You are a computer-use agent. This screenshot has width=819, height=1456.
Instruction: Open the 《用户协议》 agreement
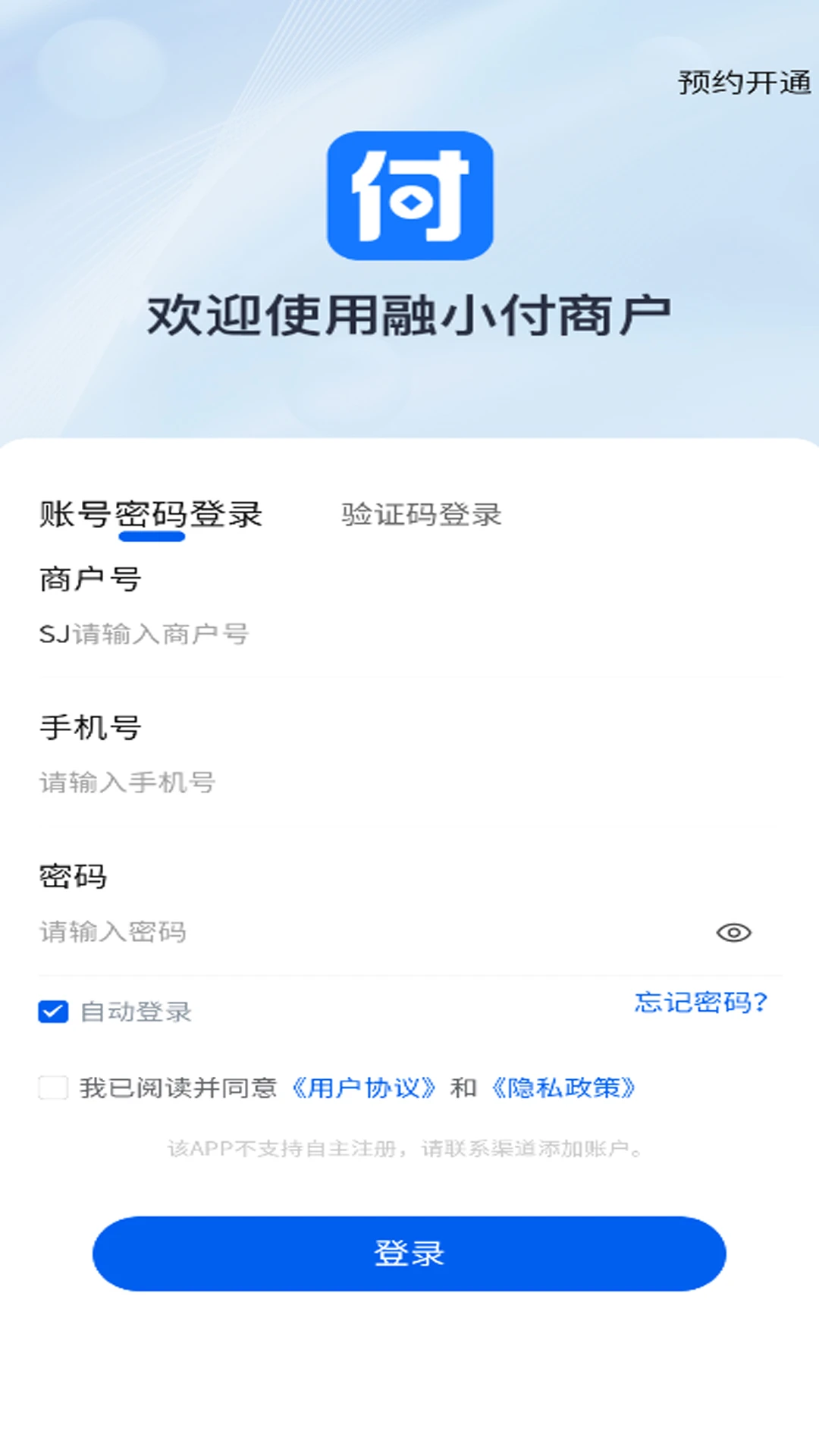[364, 1087]
